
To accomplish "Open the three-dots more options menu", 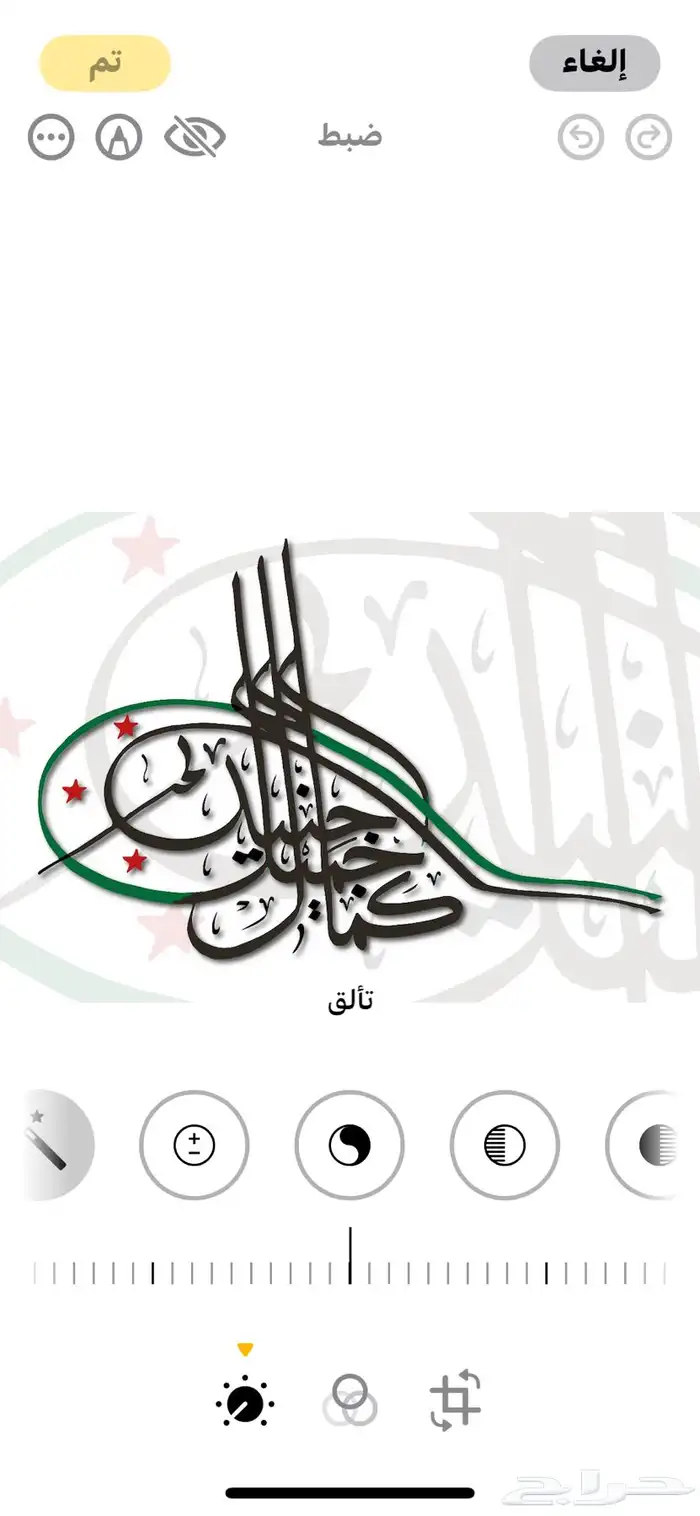I will pyautogui.click(x=52, y=138).
